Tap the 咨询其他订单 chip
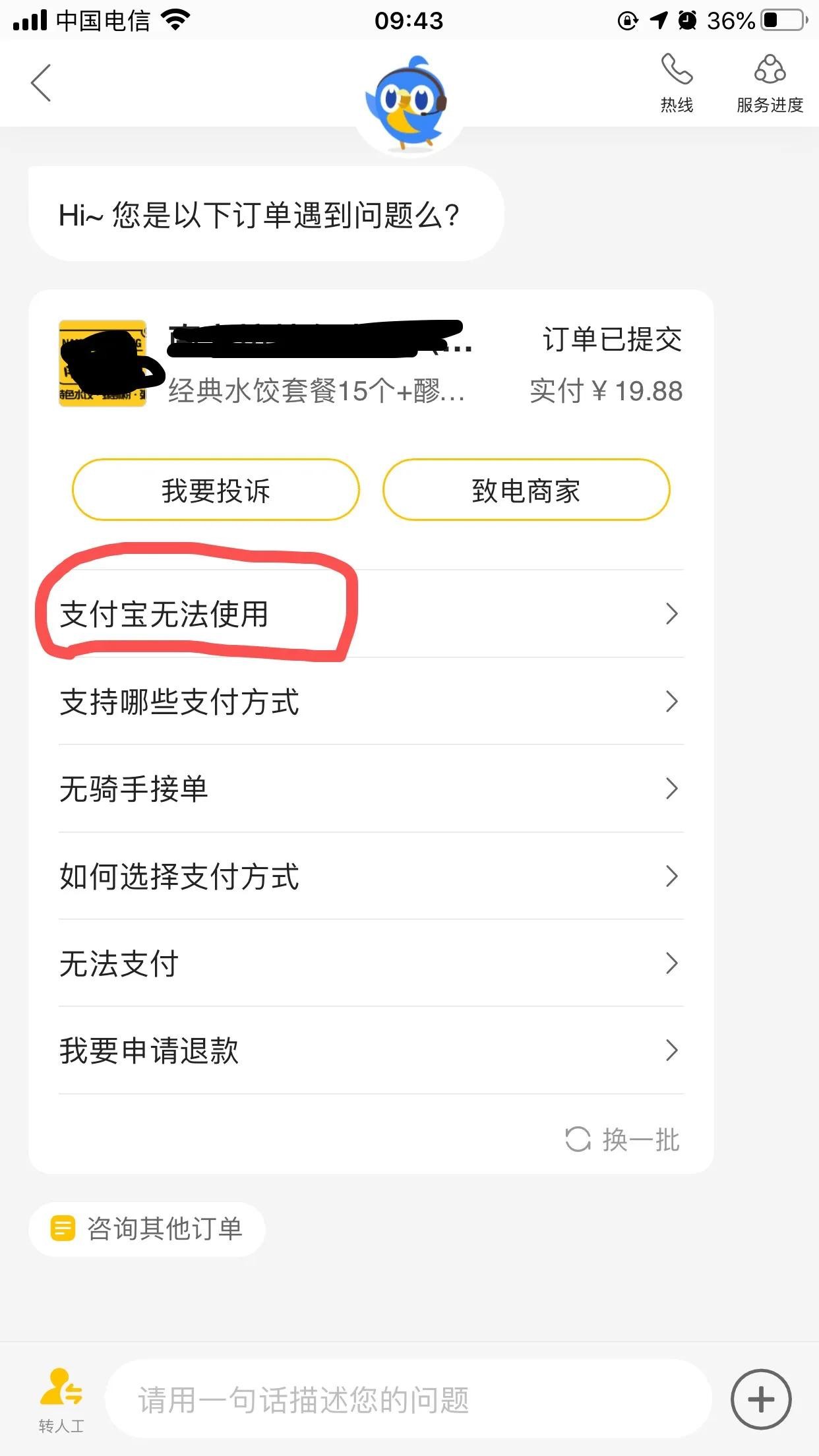The height and width of the screenshot is (1456, 819). click(147, 1229)
